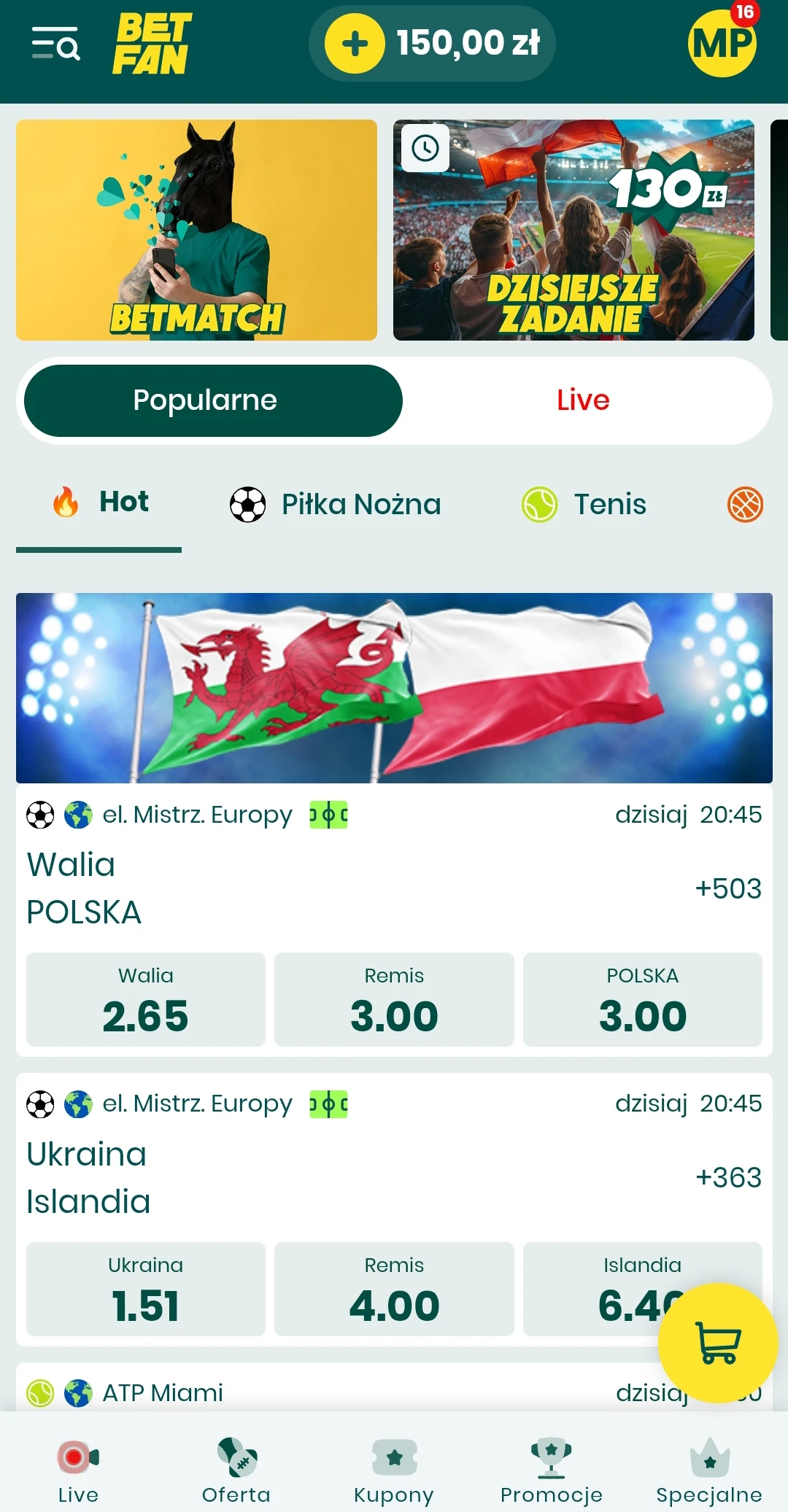Select the Hot sports filter

coord(100,503)
